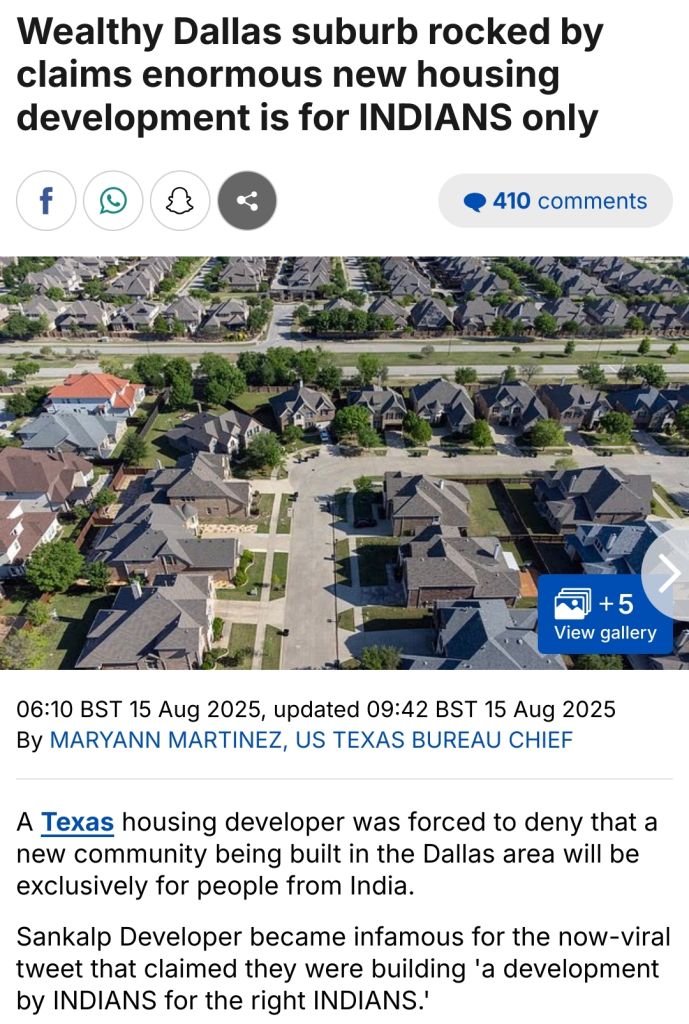Follow the underlined Texas link
The image size is (689, 1024).
pyautogui.click(x=77, y=823)
